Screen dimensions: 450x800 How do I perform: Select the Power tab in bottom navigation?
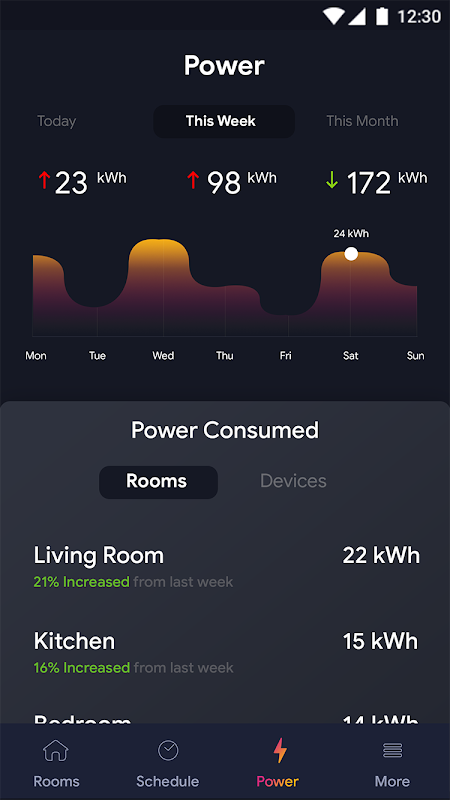278,763
